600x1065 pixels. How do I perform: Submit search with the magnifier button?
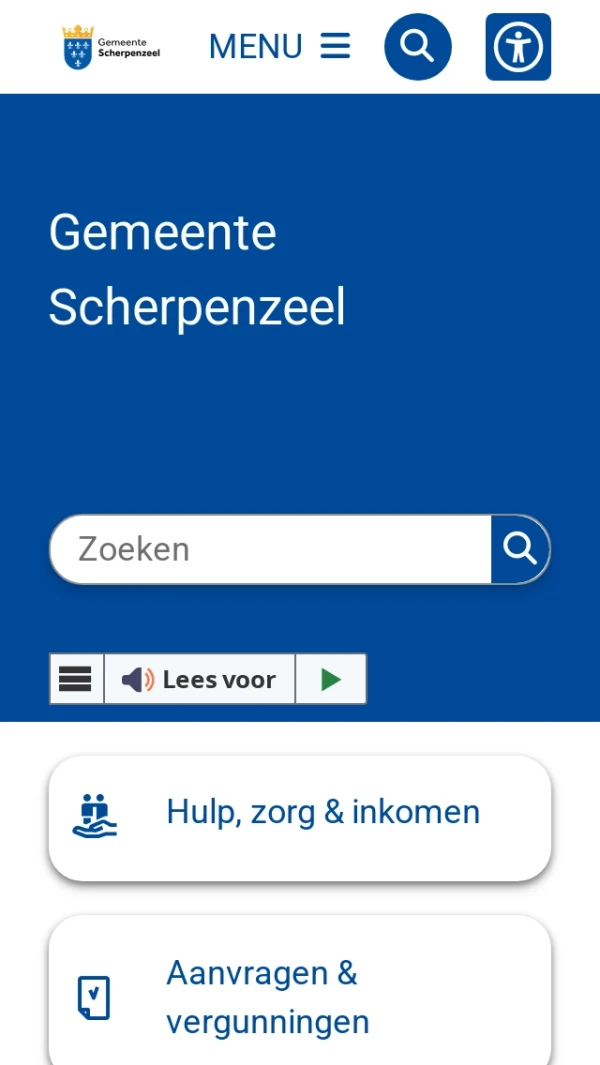520,549
